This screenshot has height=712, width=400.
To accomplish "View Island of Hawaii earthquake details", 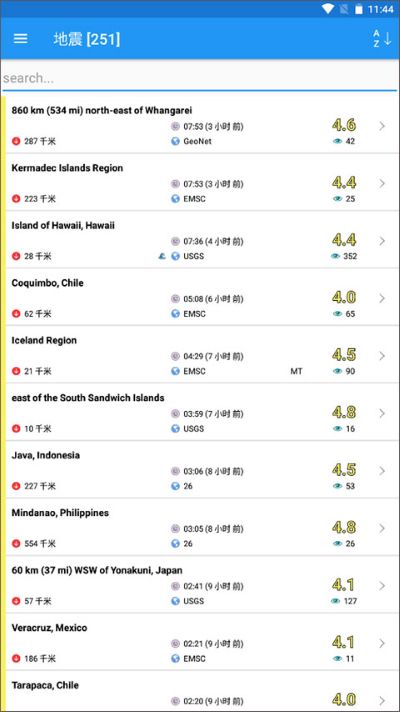I will click(x=202, y=240).
